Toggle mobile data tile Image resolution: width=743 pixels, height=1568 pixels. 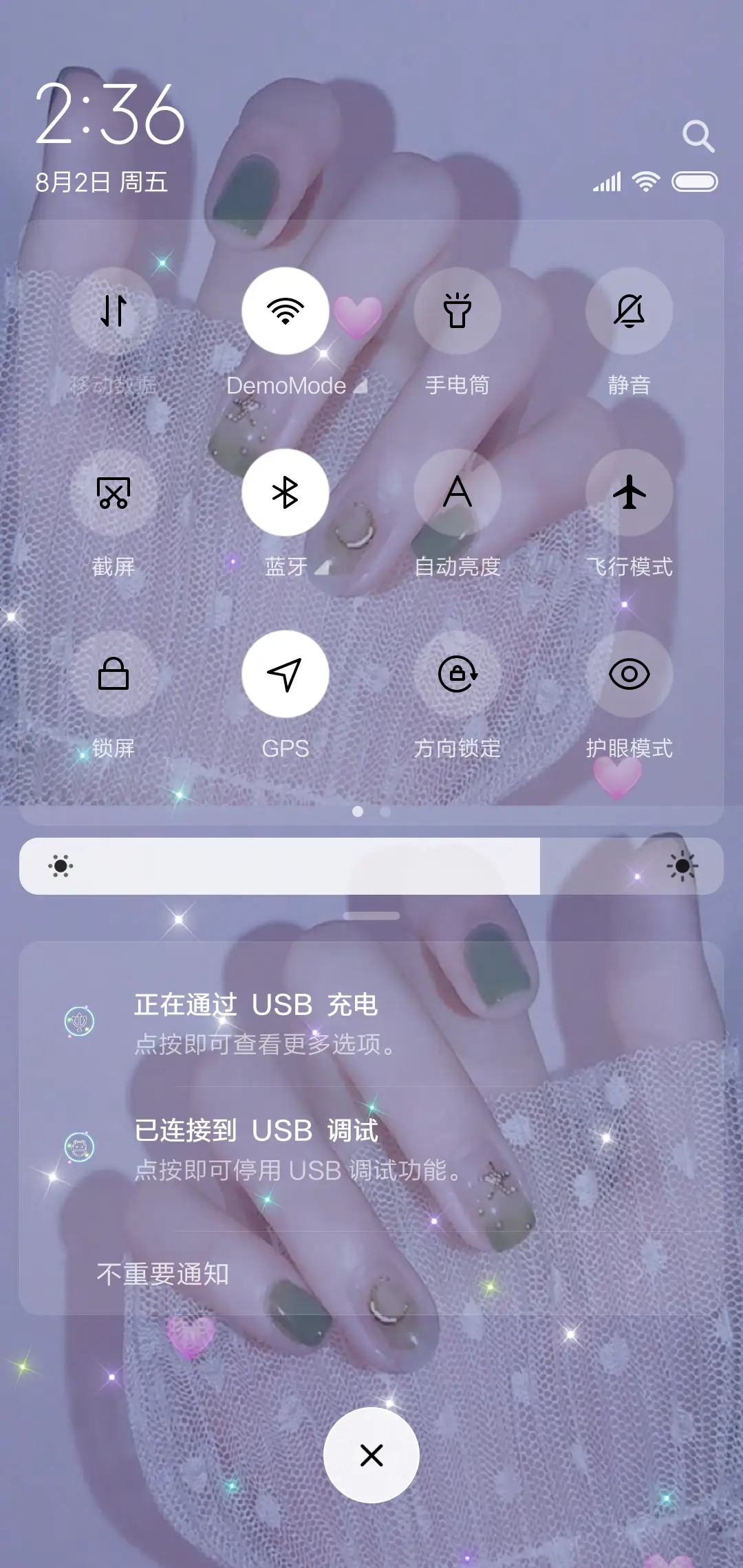114,311
